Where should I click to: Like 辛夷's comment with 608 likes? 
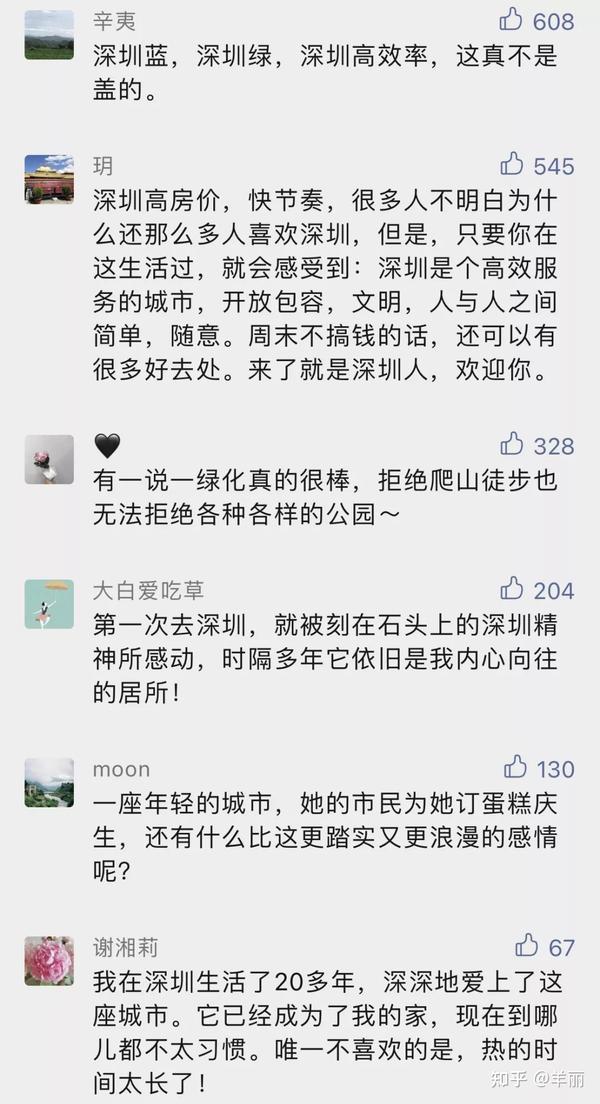pyautogui.click(x=512, y=20)
